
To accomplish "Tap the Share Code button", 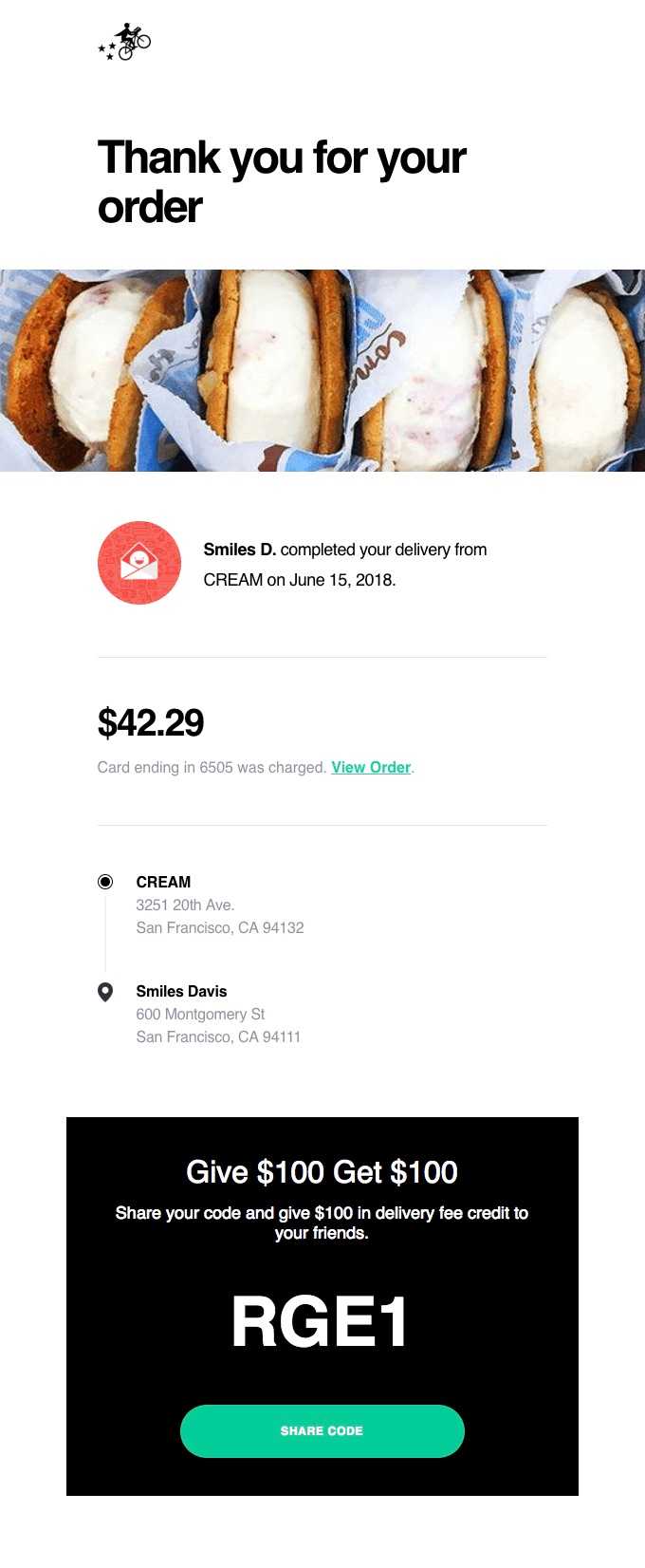I will click(x=322, y=1430).
